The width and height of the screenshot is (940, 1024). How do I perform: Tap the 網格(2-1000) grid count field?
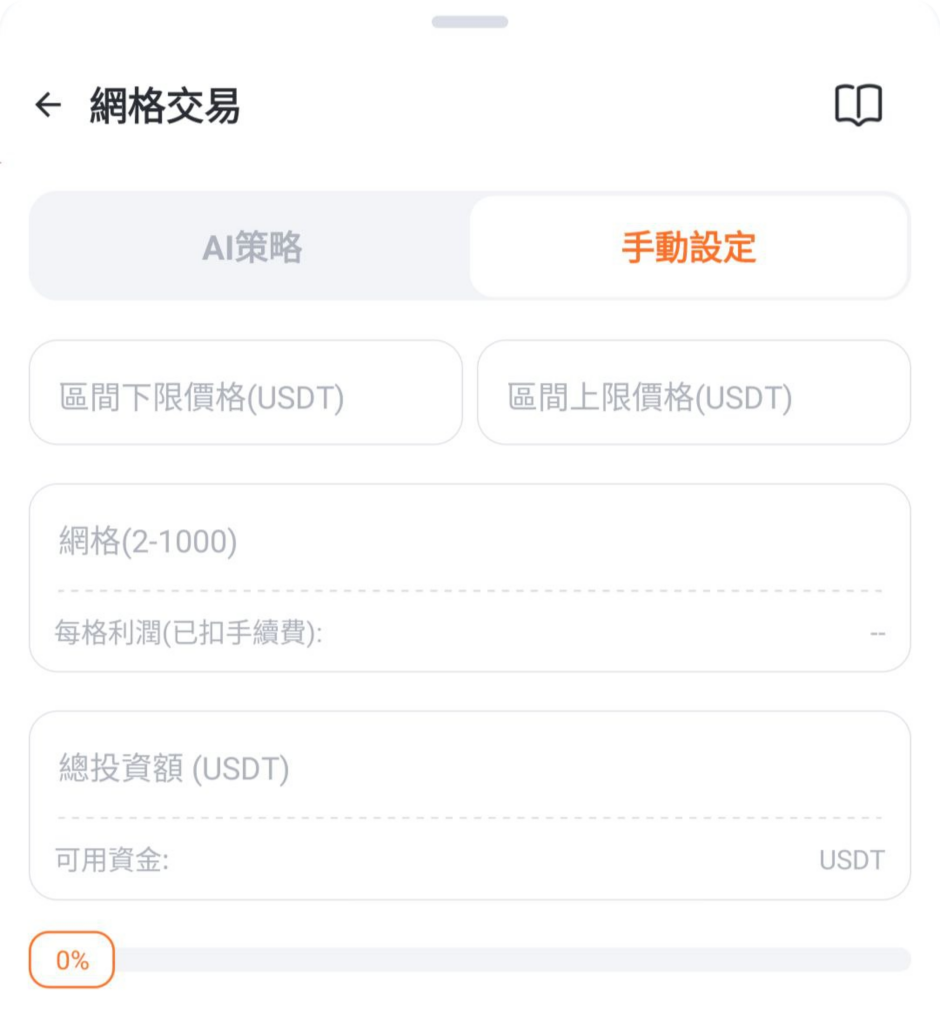click(469, 540)
